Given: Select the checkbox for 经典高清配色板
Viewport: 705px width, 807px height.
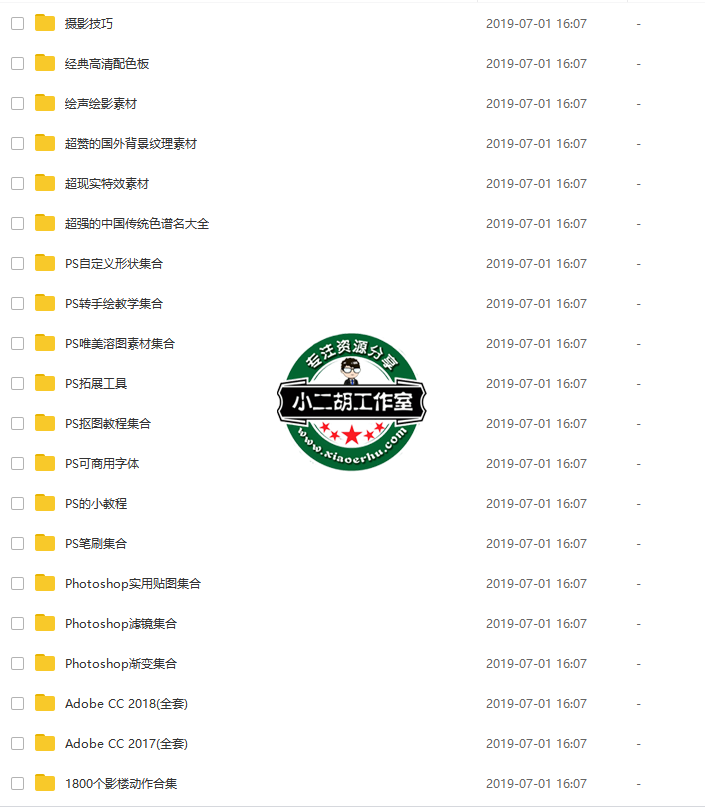Looking at the screenshot, I should coord(17,63).
